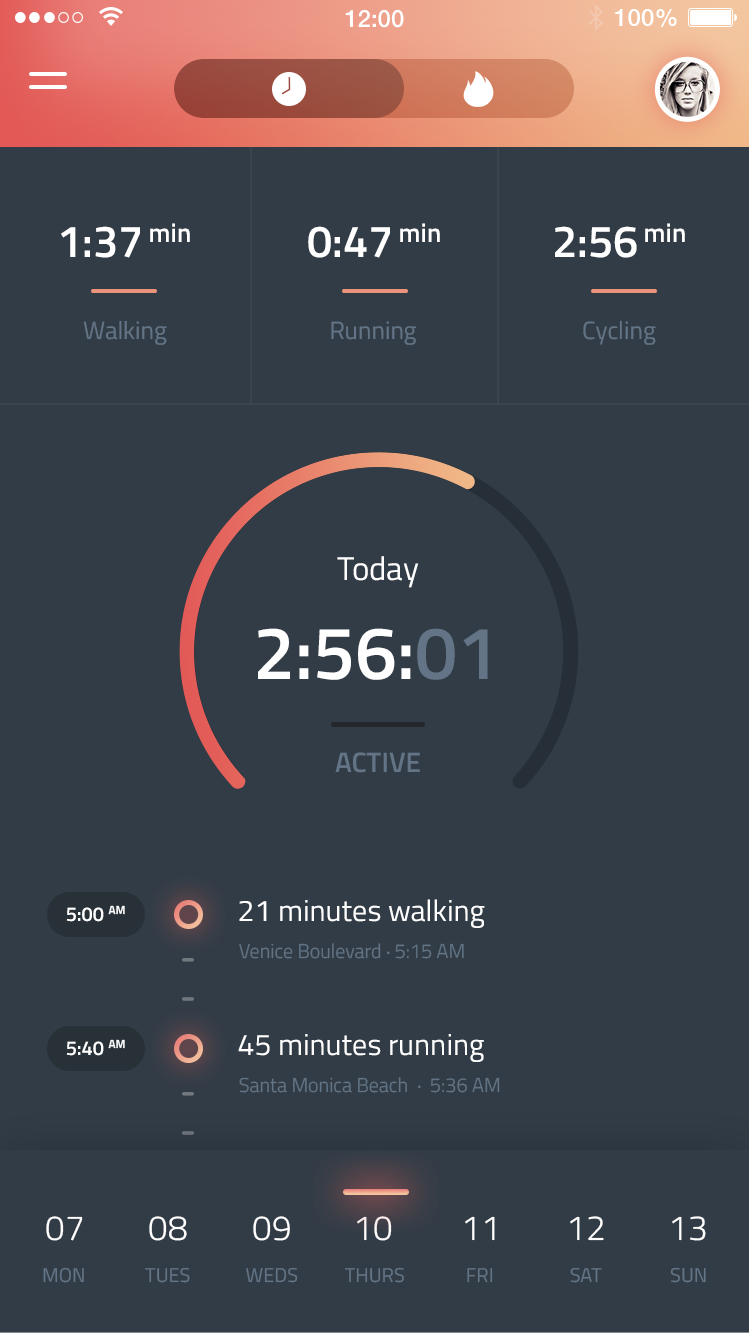Viewport: 749px width, 1334px height.
Task: Select Saturday 12 in the week bar
Action: pos(586,1246)
